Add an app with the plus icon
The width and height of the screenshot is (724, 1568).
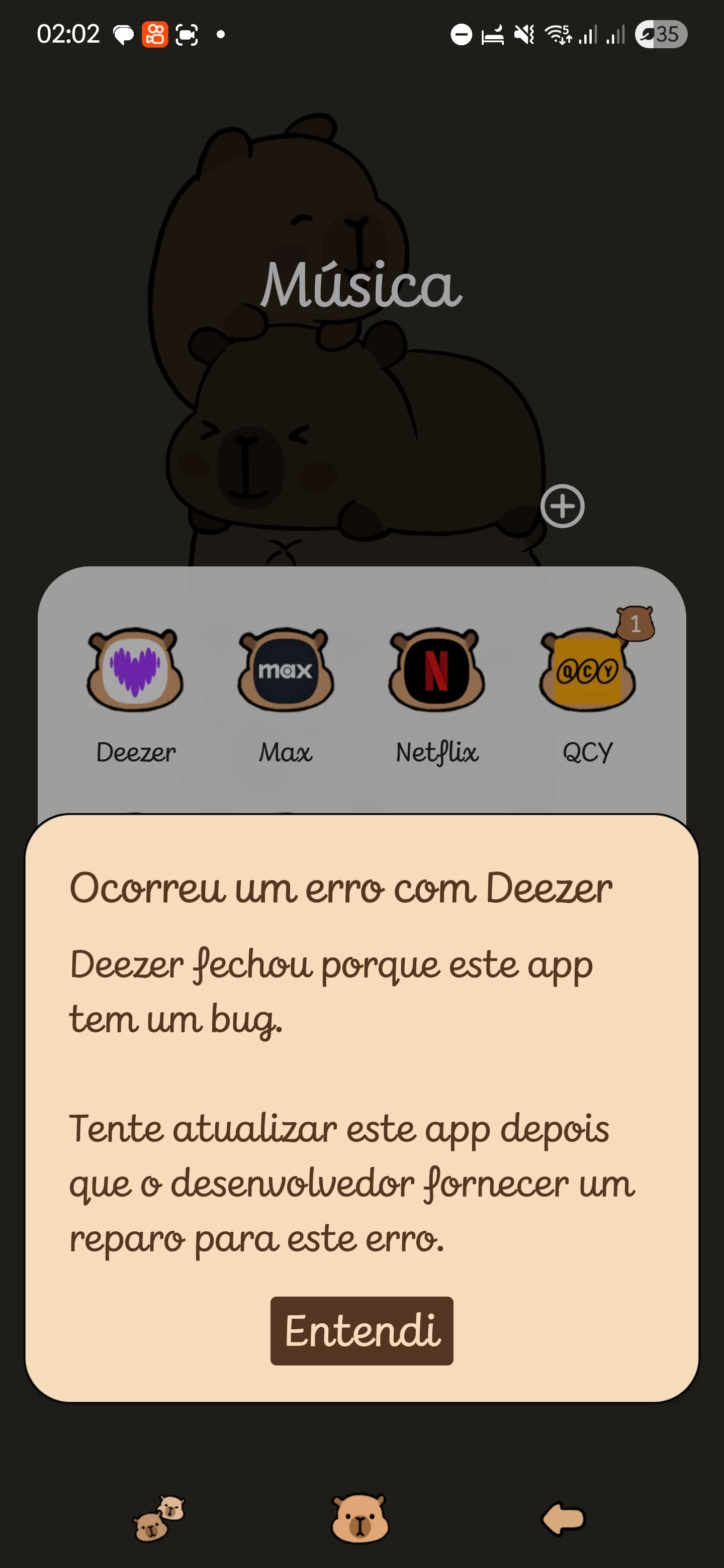click(x=562, y=506)
